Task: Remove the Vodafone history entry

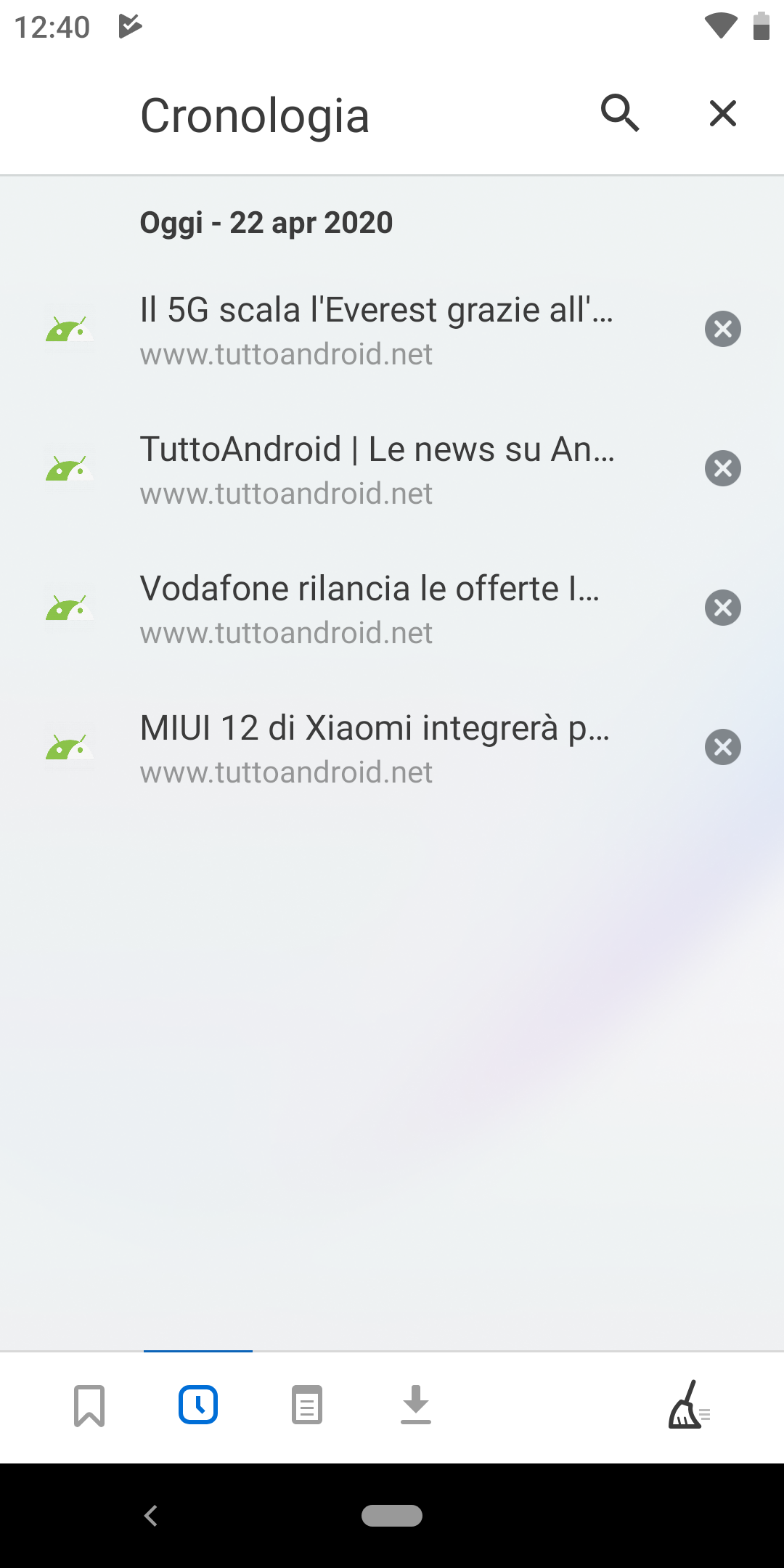Action: pyautogui.click(x=723, y=608)
